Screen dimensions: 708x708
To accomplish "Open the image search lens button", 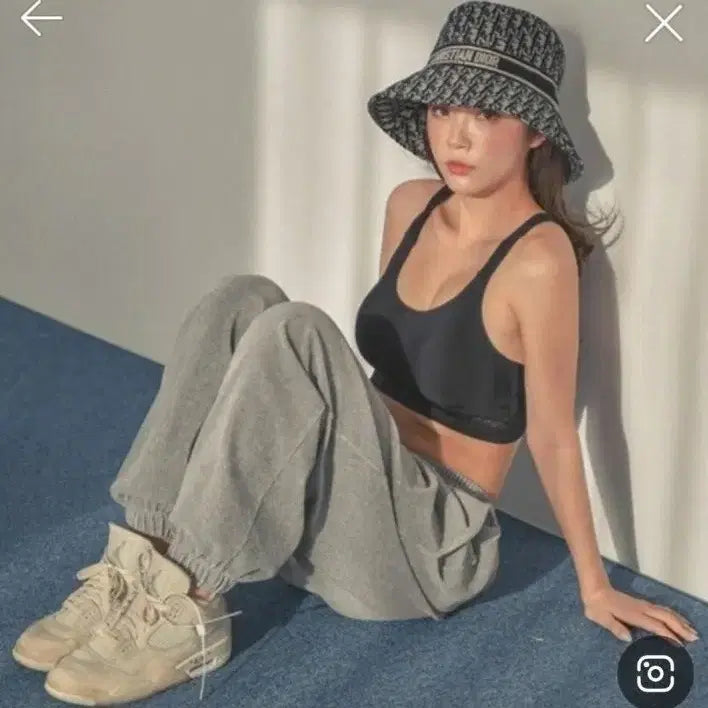I will point(656,673).
